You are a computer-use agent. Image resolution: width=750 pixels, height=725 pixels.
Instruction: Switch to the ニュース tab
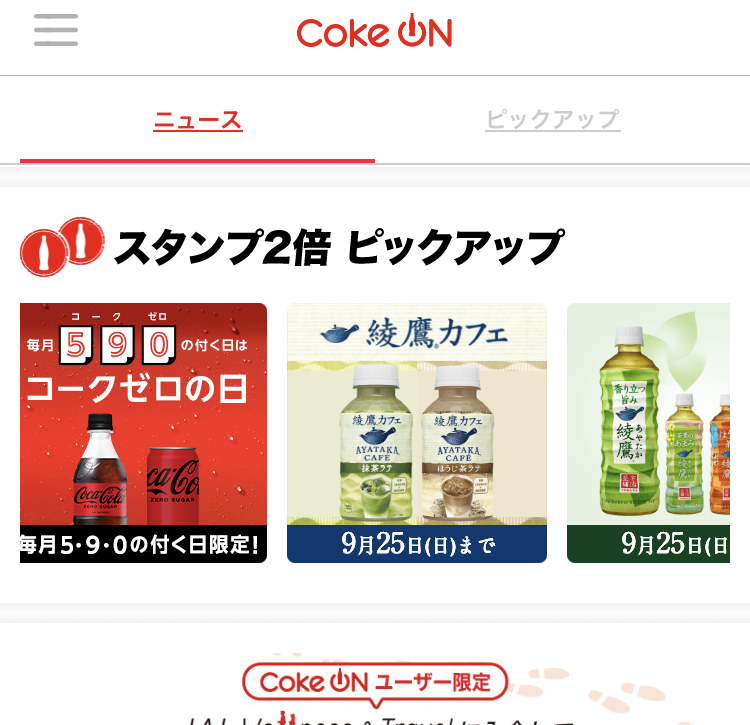pyautogui.click(x=198, y=121)
